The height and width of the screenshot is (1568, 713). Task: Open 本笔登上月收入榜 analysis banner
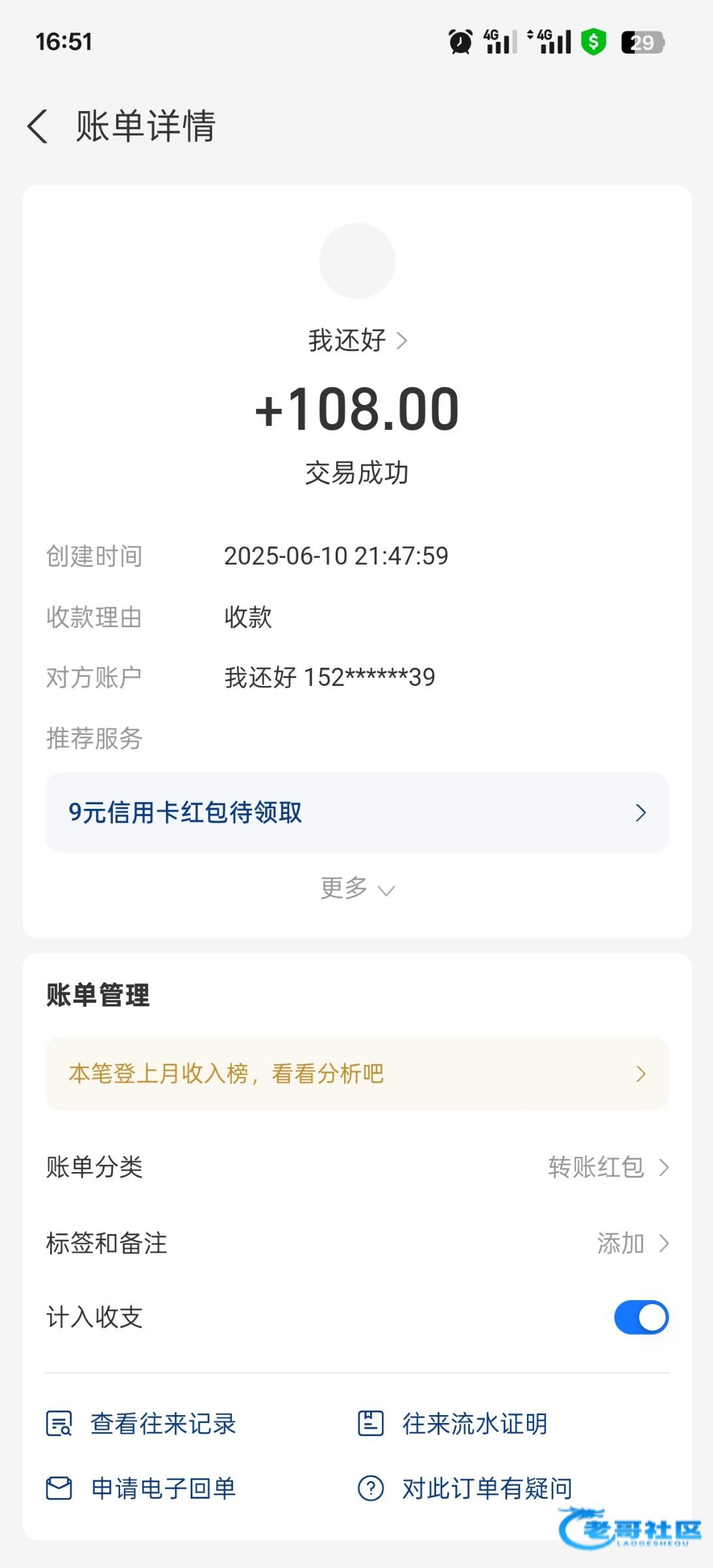pos(357,1073)
